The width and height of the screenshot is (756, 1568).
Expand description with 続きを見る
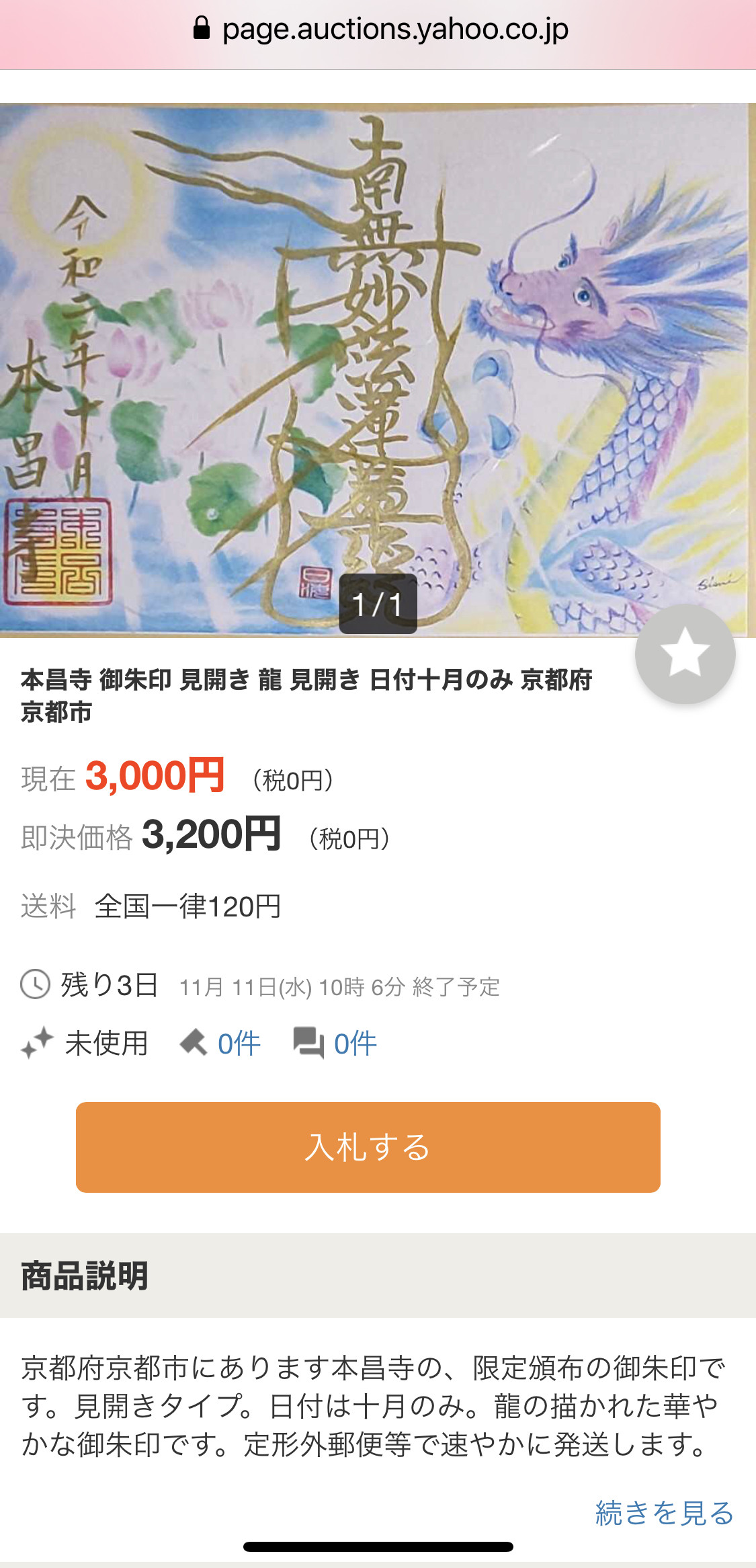(x=664, y=1512)
